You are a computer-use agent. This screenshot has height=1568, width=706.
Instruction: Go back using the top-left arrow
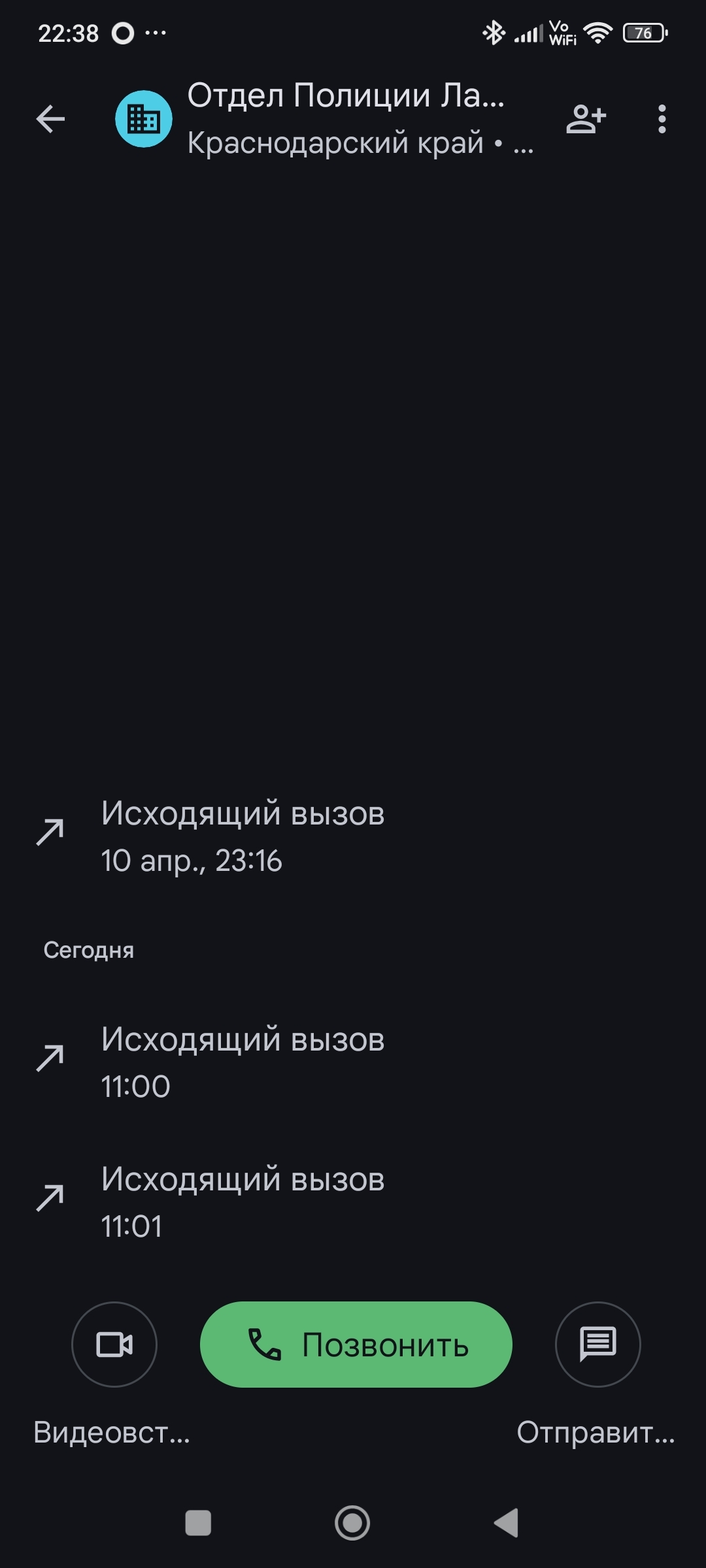coord(50,119)
